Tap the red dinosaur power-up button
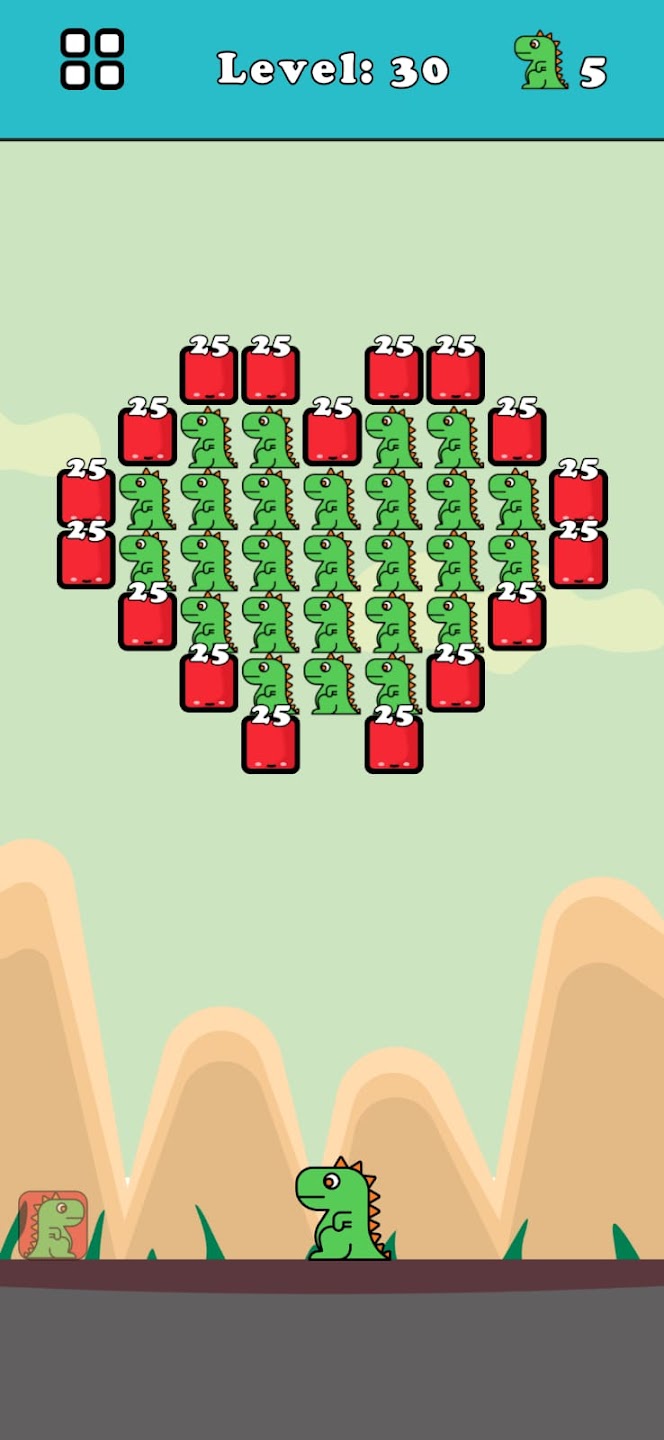The image size is (664, 1440). point(53,1225)
